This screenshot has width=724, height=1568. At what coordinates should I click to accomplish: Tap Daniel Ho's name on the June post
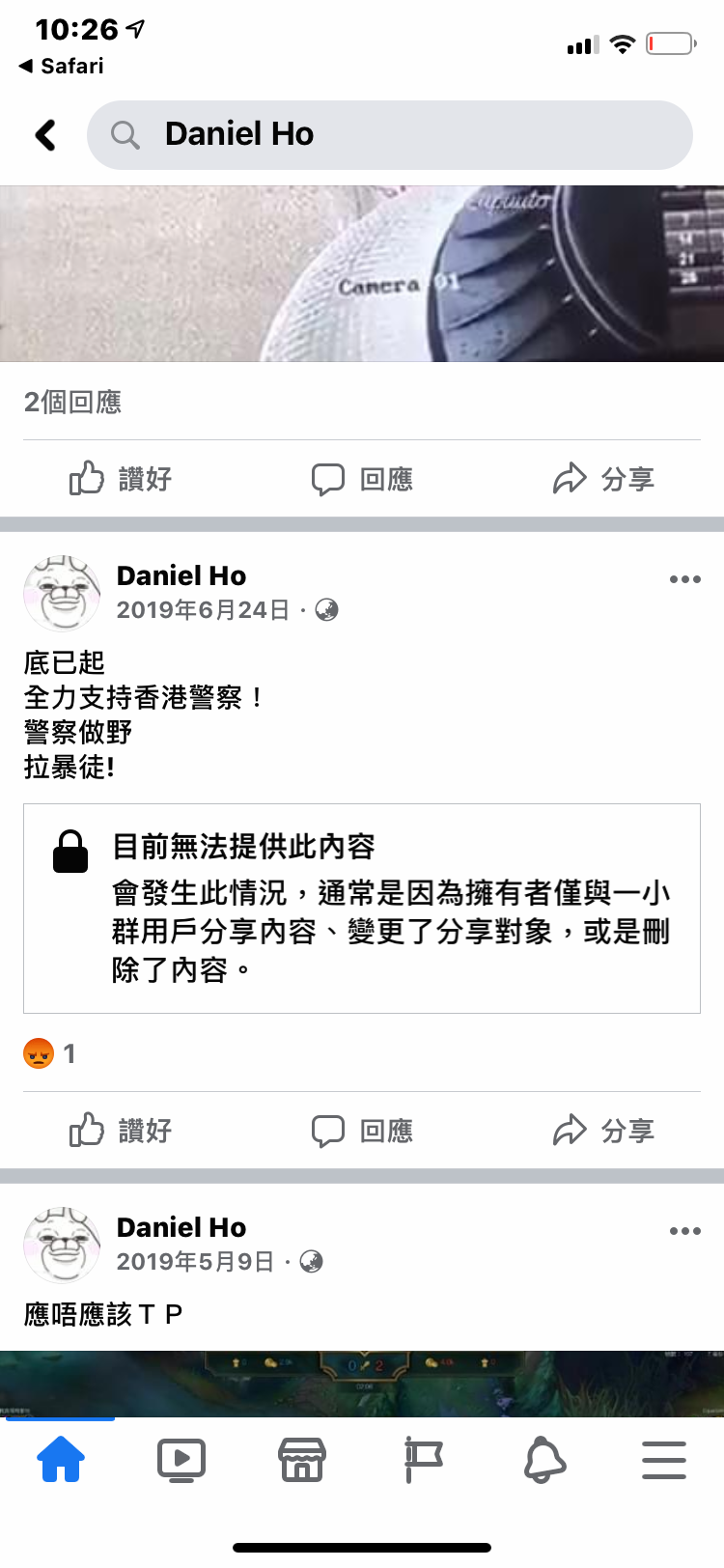pyautogui.click(x=181, y=575)
